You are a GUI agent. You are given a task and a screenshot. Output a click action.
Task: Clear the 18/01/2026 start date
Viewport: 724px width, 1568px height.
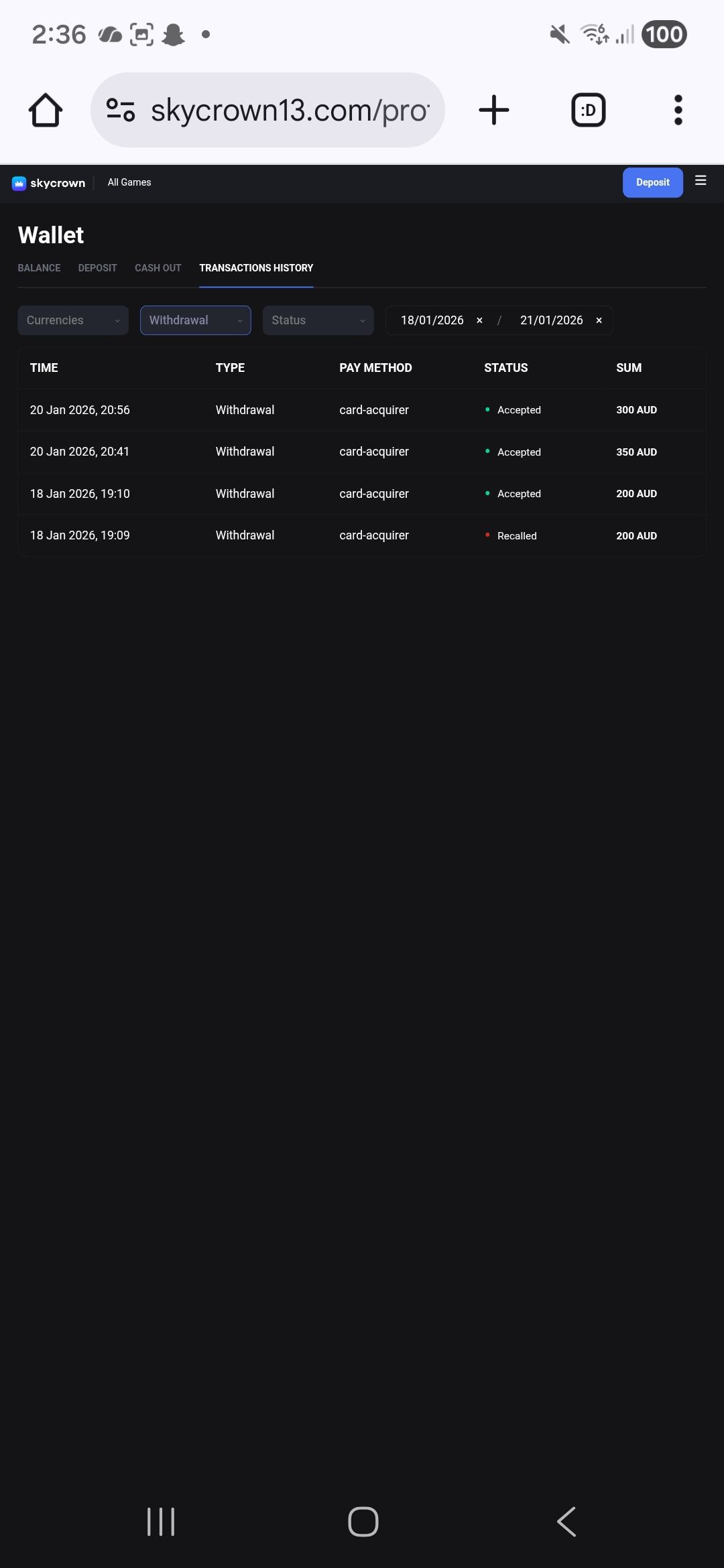point(479,320)
